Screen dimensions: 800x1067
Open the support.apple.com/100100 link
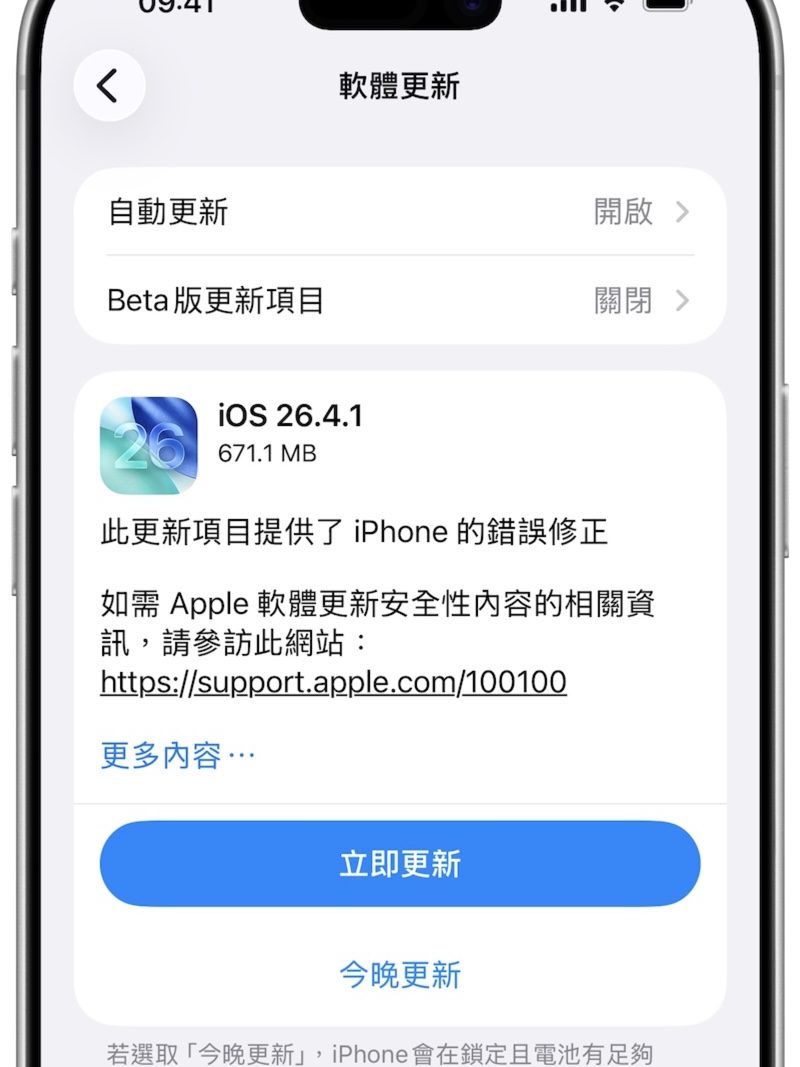point(333,683)
